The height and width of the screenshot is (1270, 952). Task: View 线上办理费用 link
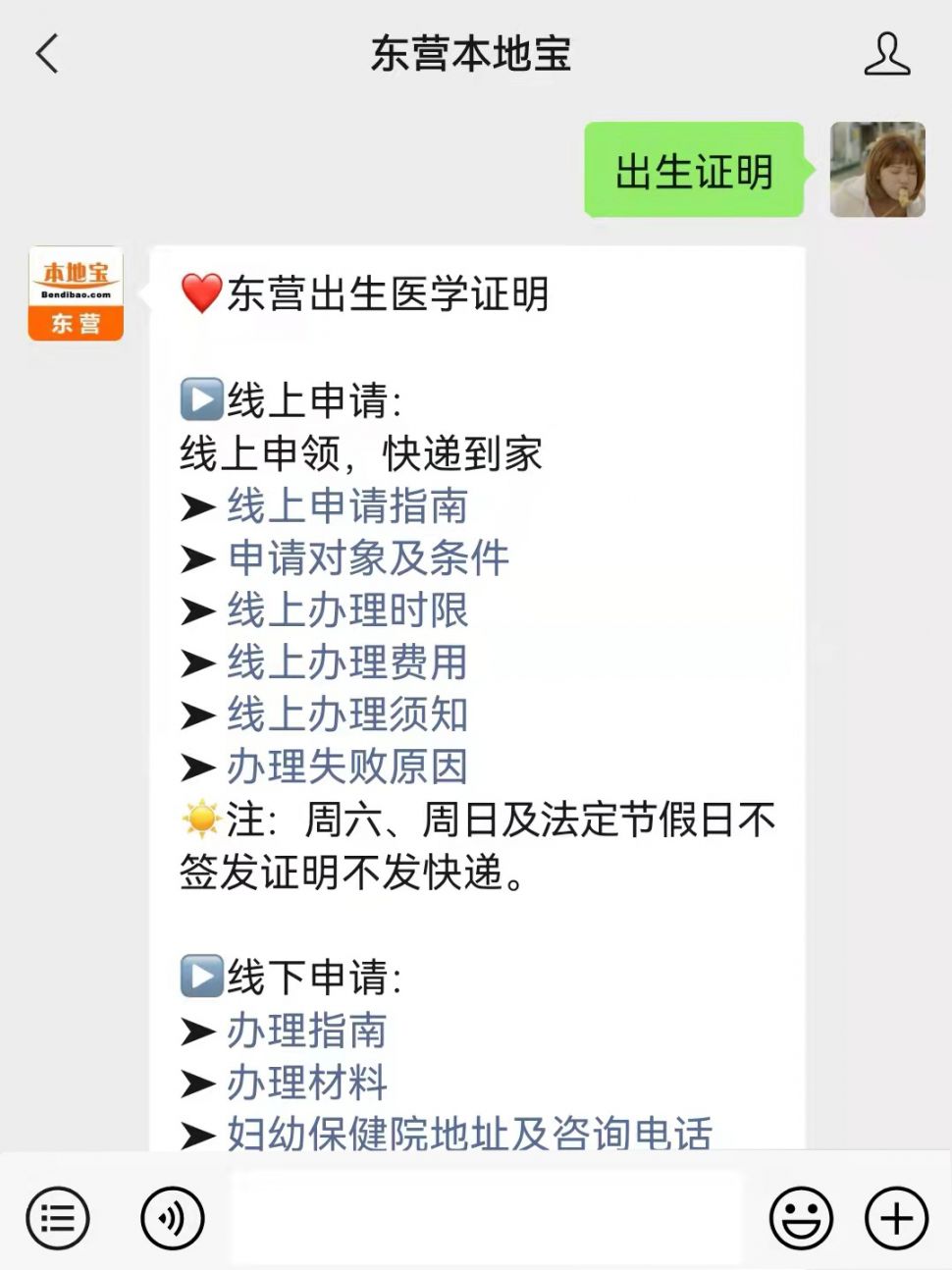tap(346, 662)
